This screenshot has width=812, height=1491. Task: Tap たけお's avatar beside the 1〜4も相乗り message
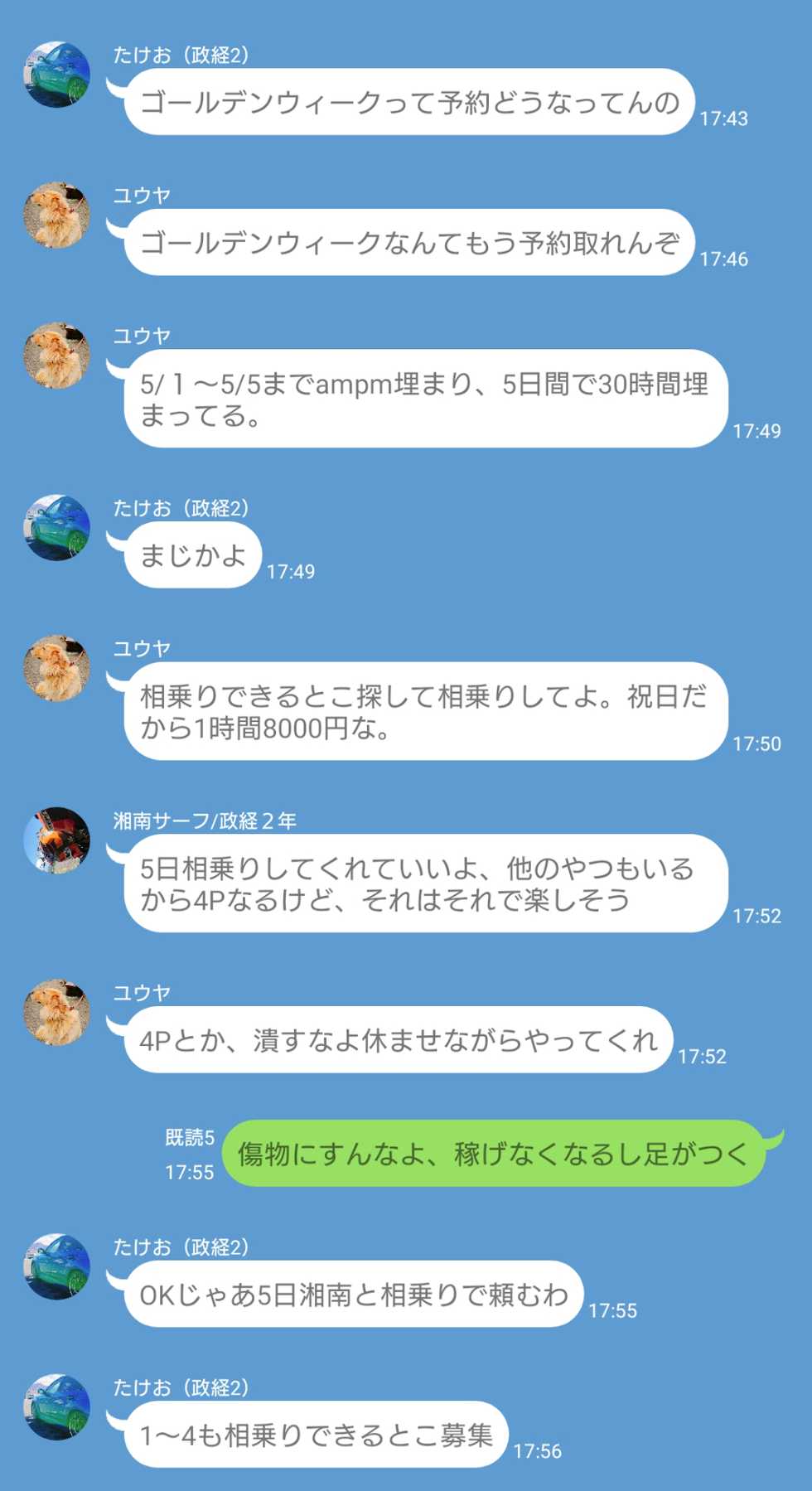tap(56, 1407)
